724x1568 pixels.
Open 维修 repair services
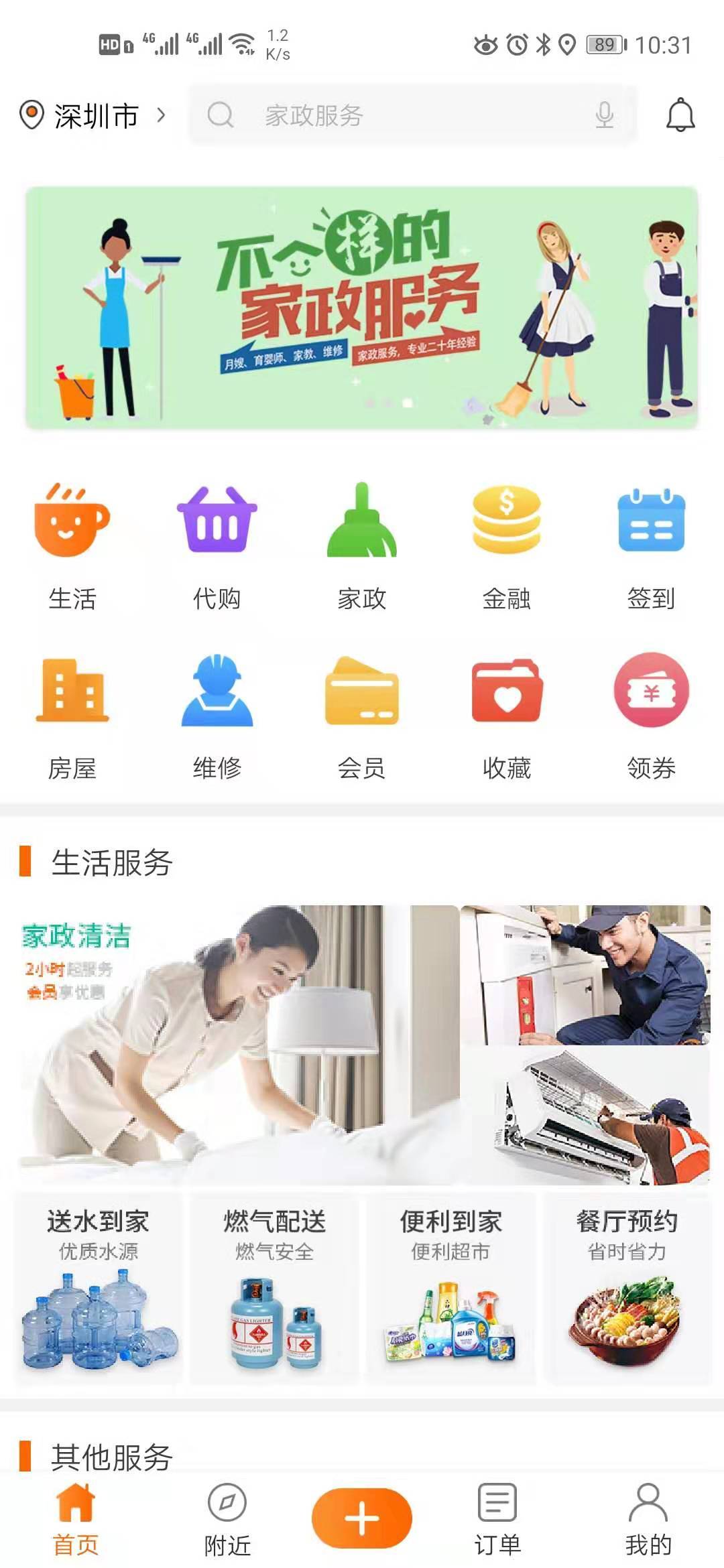[217, 716]
